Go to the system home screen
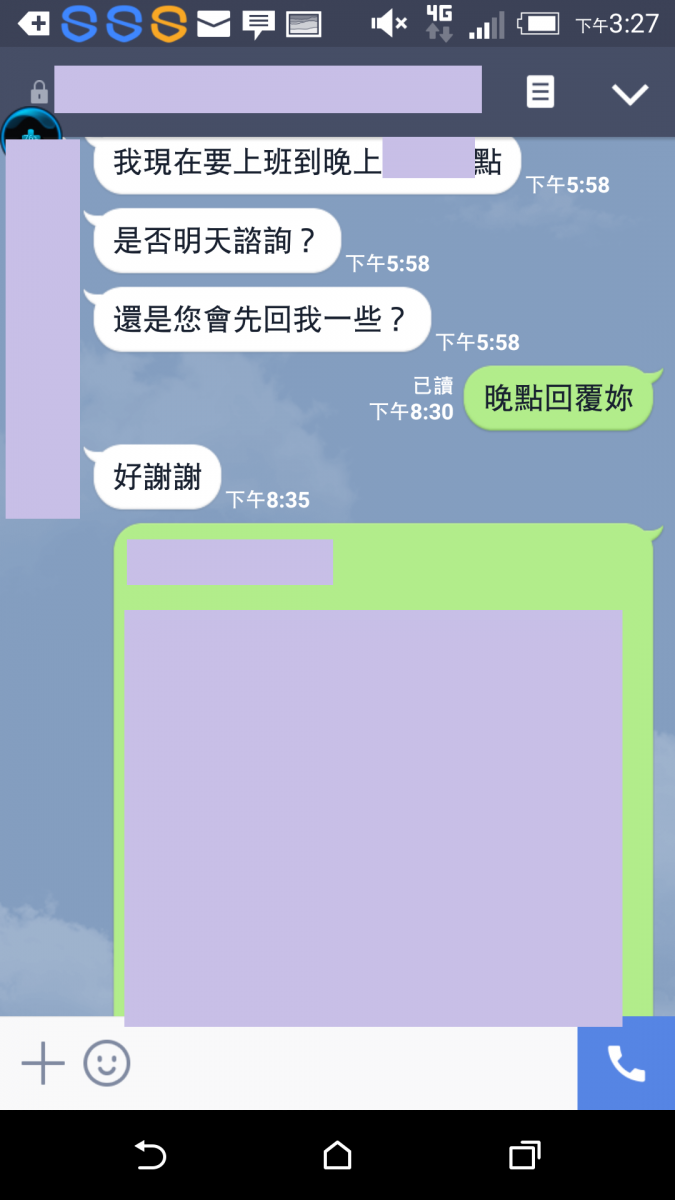Image resolution: width=675 pixels, height=1200 pixels. click(x=338, y=1156)
